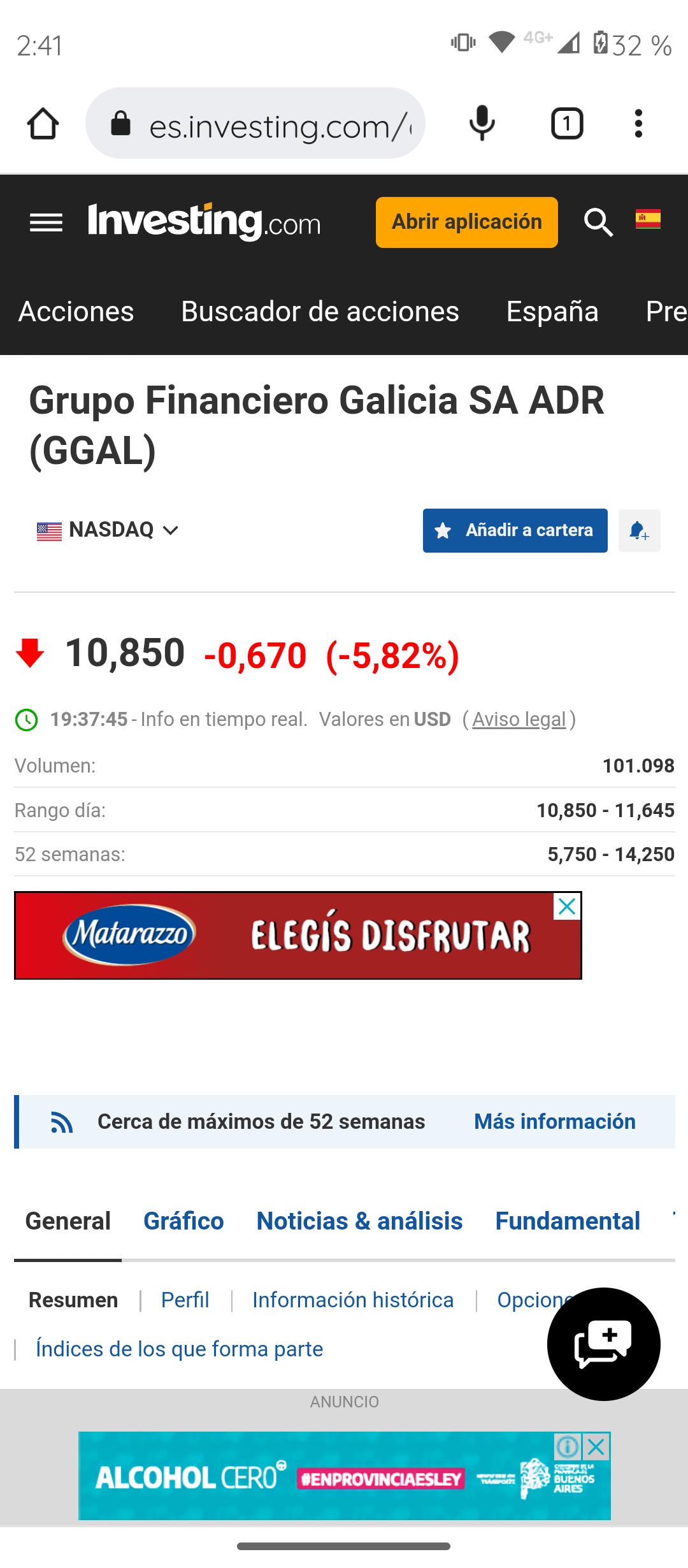Open Noticias & análisis tab
This screenshot has width=688, height=1568.
click(359, 1221)
